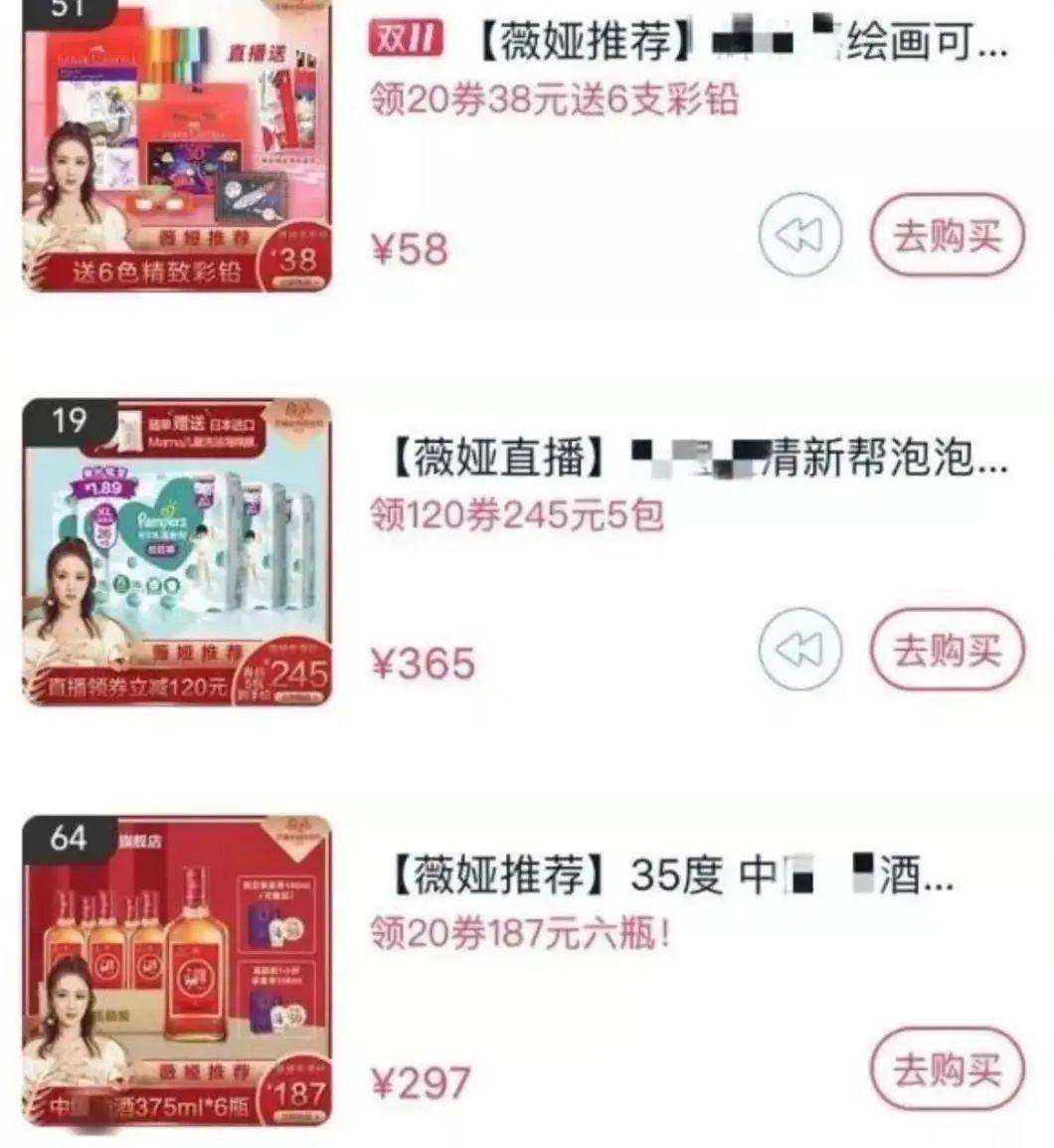
Task: Open the Pampers diapers product image
Action: coord(177,552)
